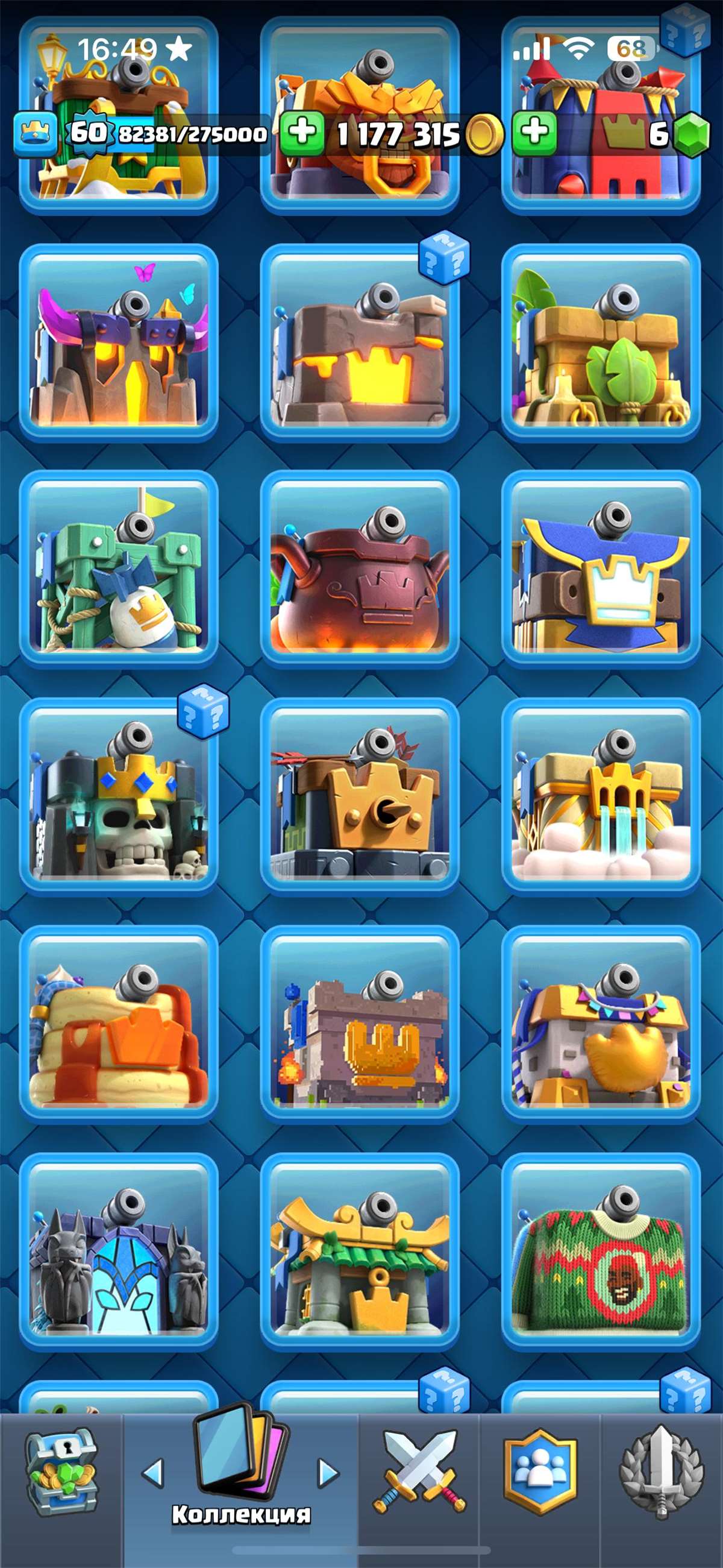Open the clan social tab
Viewport: 723px width, 1568px height.
[540, 1473]
